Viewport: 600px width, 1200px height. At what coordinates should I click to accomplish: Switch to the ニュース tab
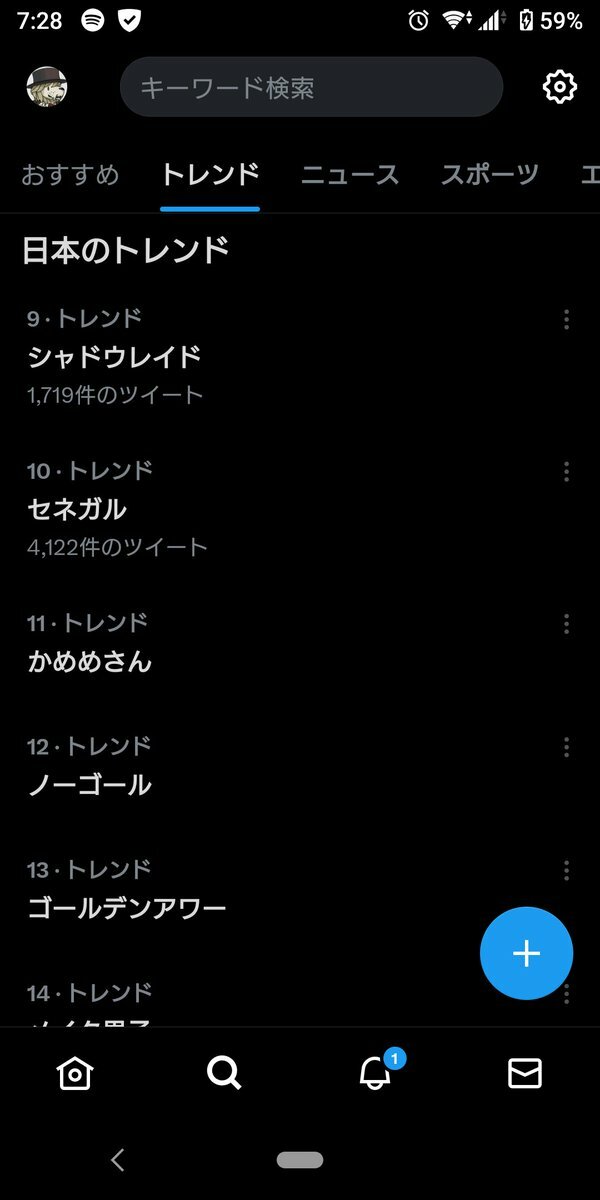[x=350, y=175]
